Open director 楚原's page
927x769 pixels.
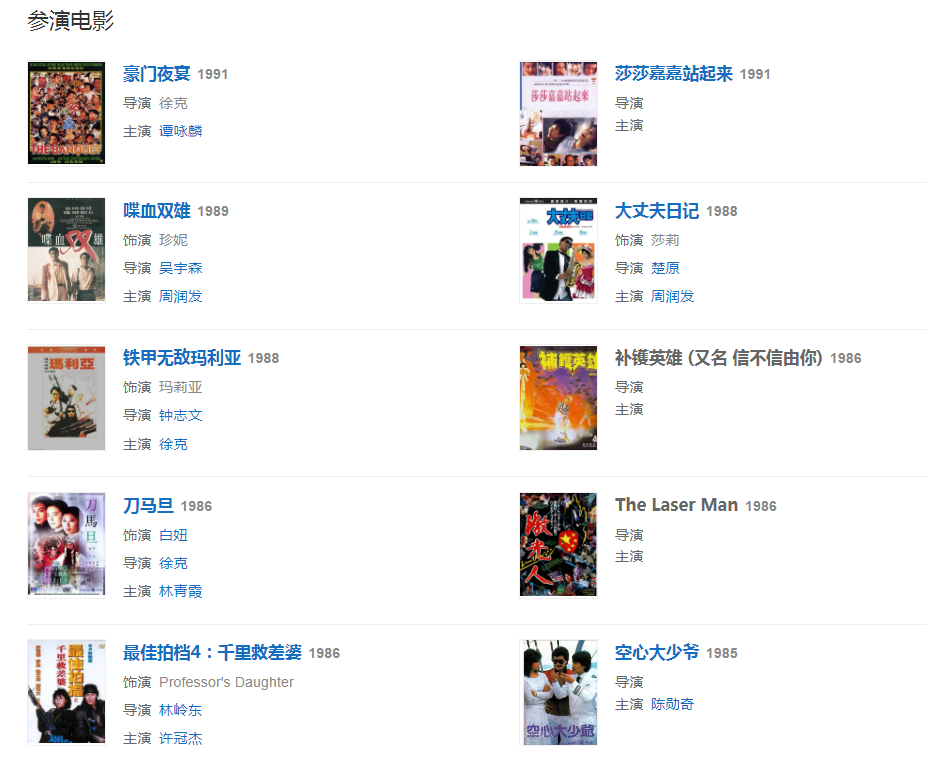(x=665, y=268)
